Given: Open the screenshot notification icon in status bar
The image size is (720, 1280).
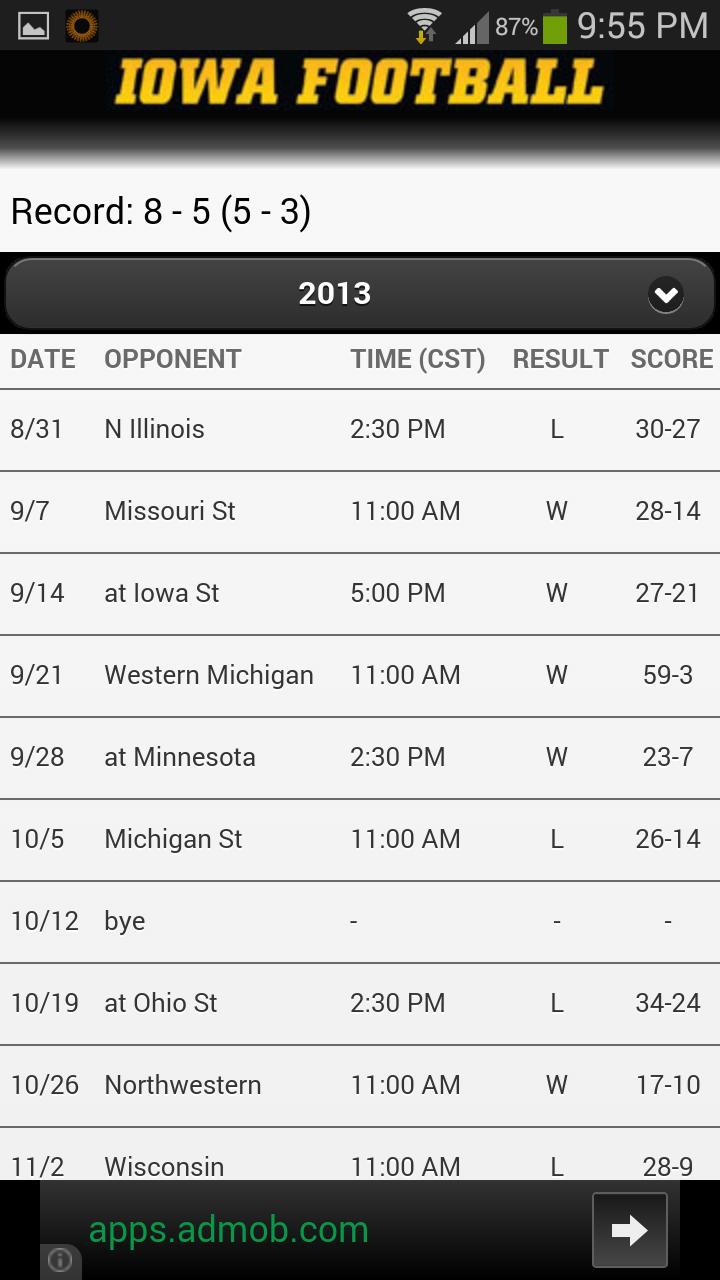Looking at the screenshot, I should click(35, 24).
